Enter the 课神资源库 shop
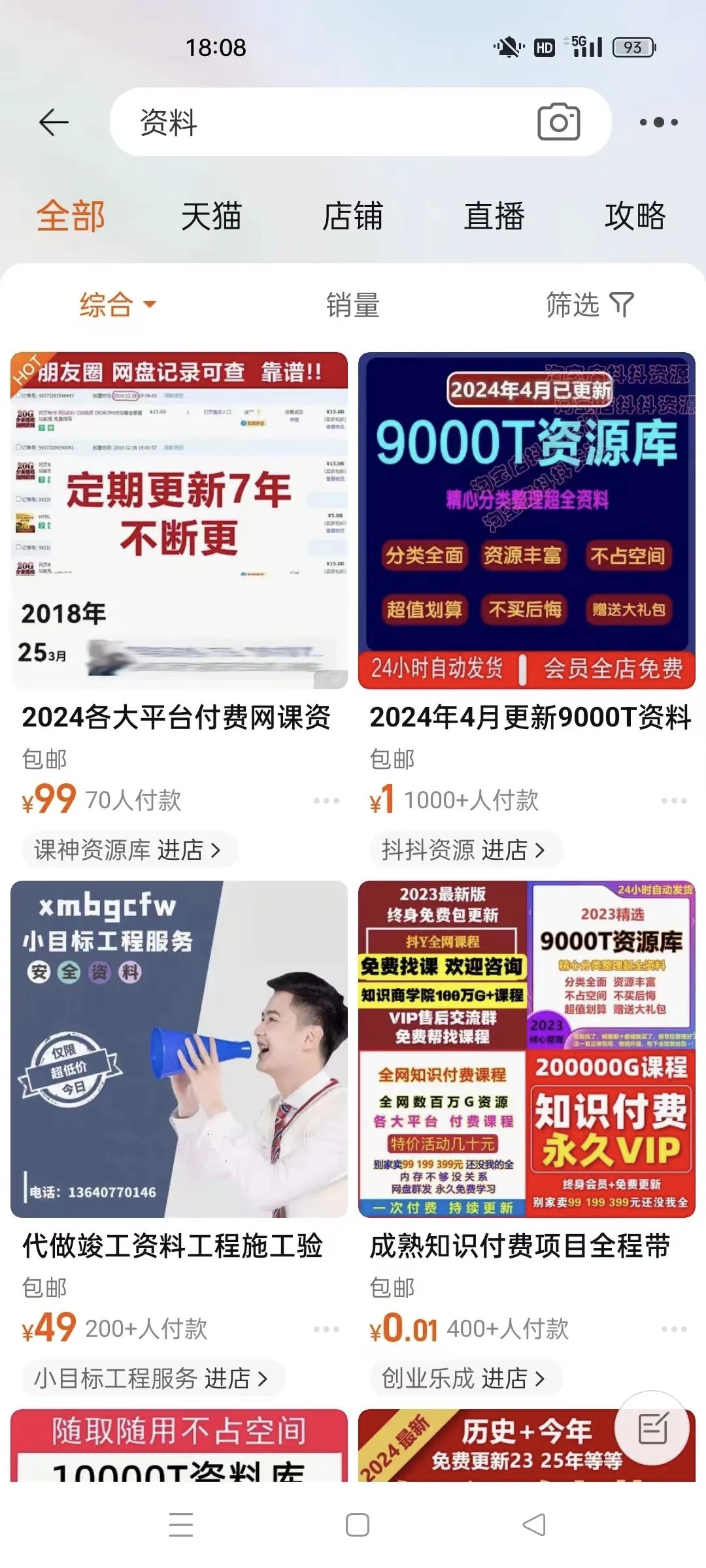Screen dimensions: 706x1568 (129, 850)
